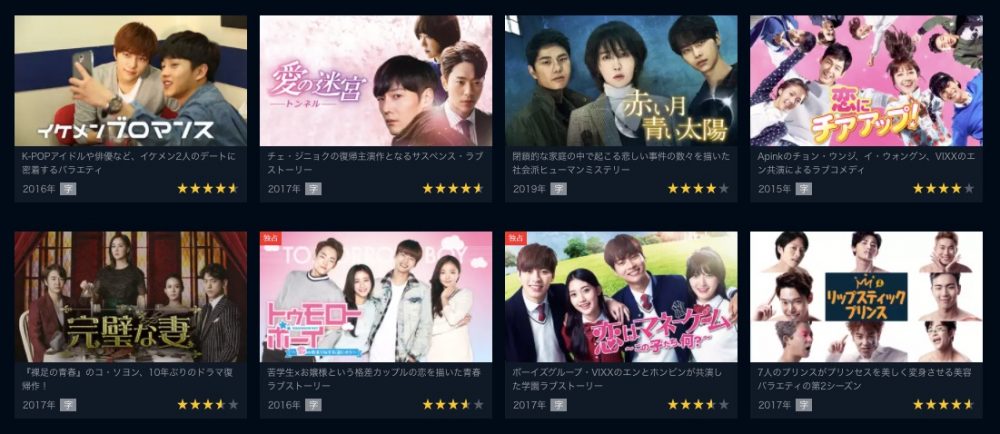Select the 赤い月青い太陽 drama tile
The image size is (1000, 434).
[x=621, y=82]
